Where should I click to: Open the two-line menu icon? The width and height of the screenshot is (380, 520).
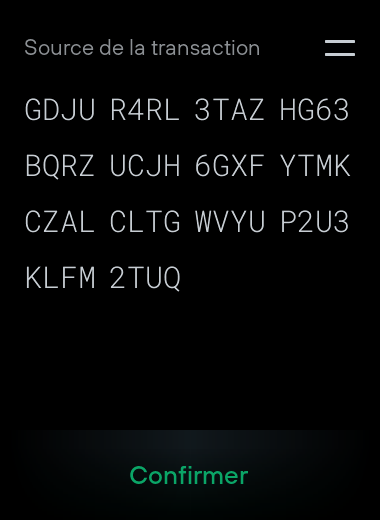[x=340, y=48]
